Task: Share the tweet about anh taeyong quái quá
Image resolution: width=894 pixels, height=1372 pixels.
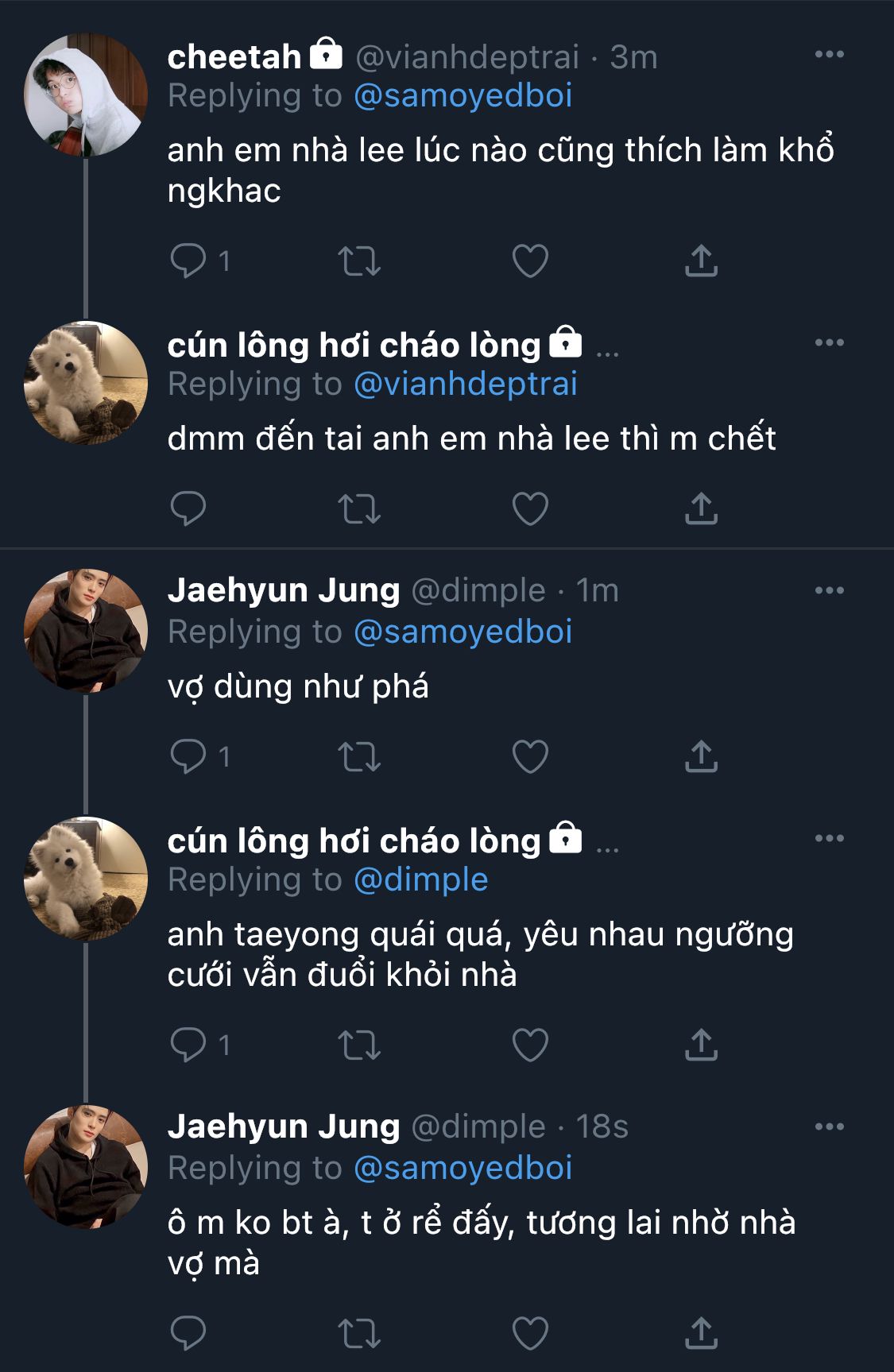Action: [701, 1045]
